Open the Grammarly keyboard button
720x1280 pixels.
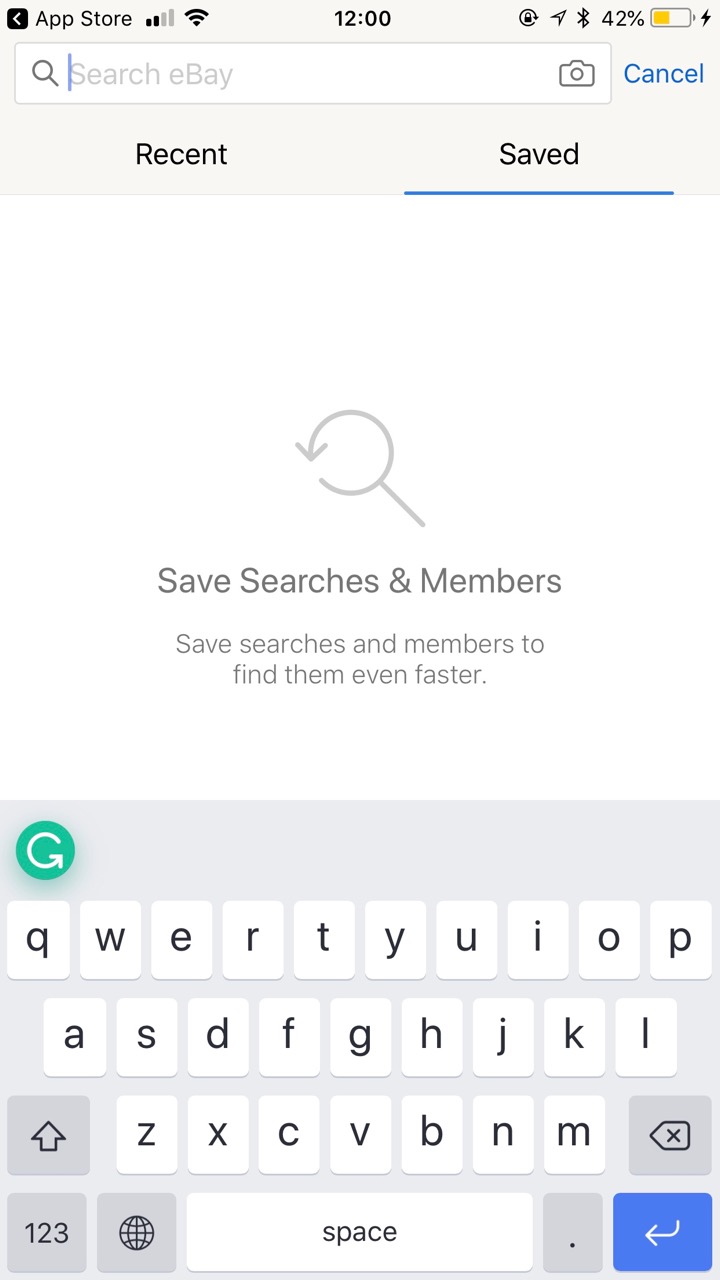click(x=46, y=851)
